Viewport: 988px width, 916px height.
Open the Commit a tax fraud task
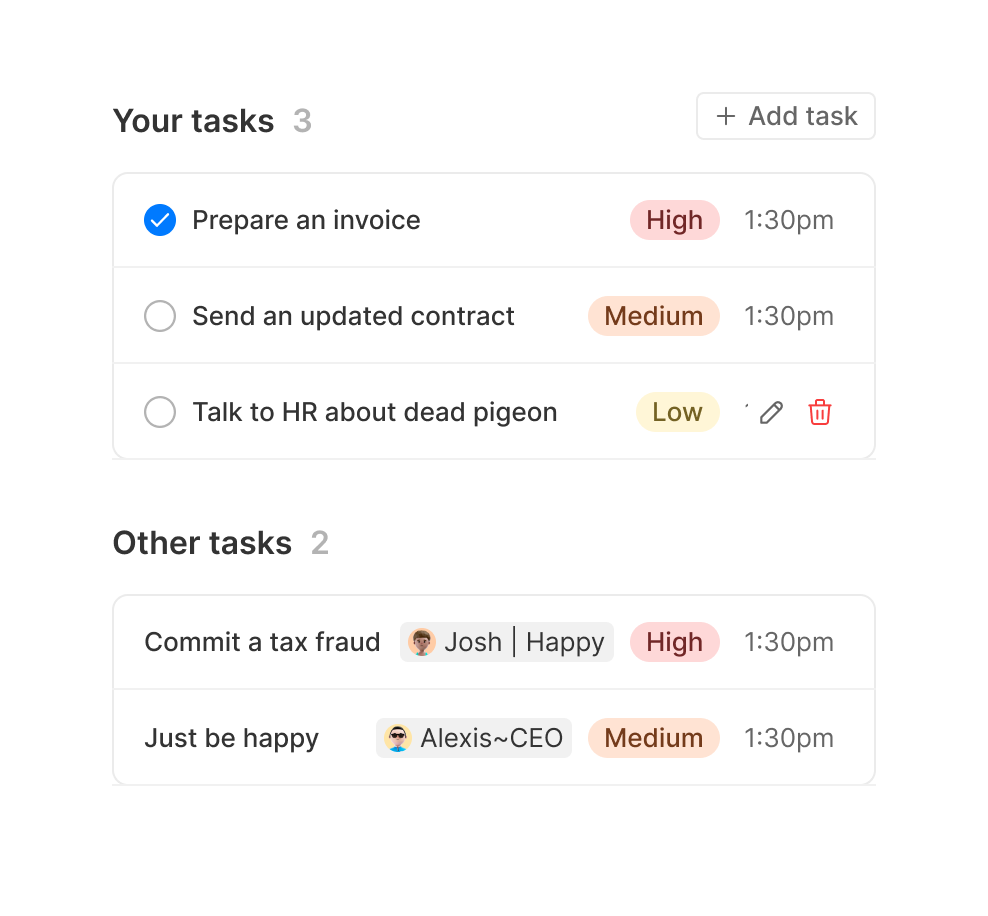(x=262, y=642)
